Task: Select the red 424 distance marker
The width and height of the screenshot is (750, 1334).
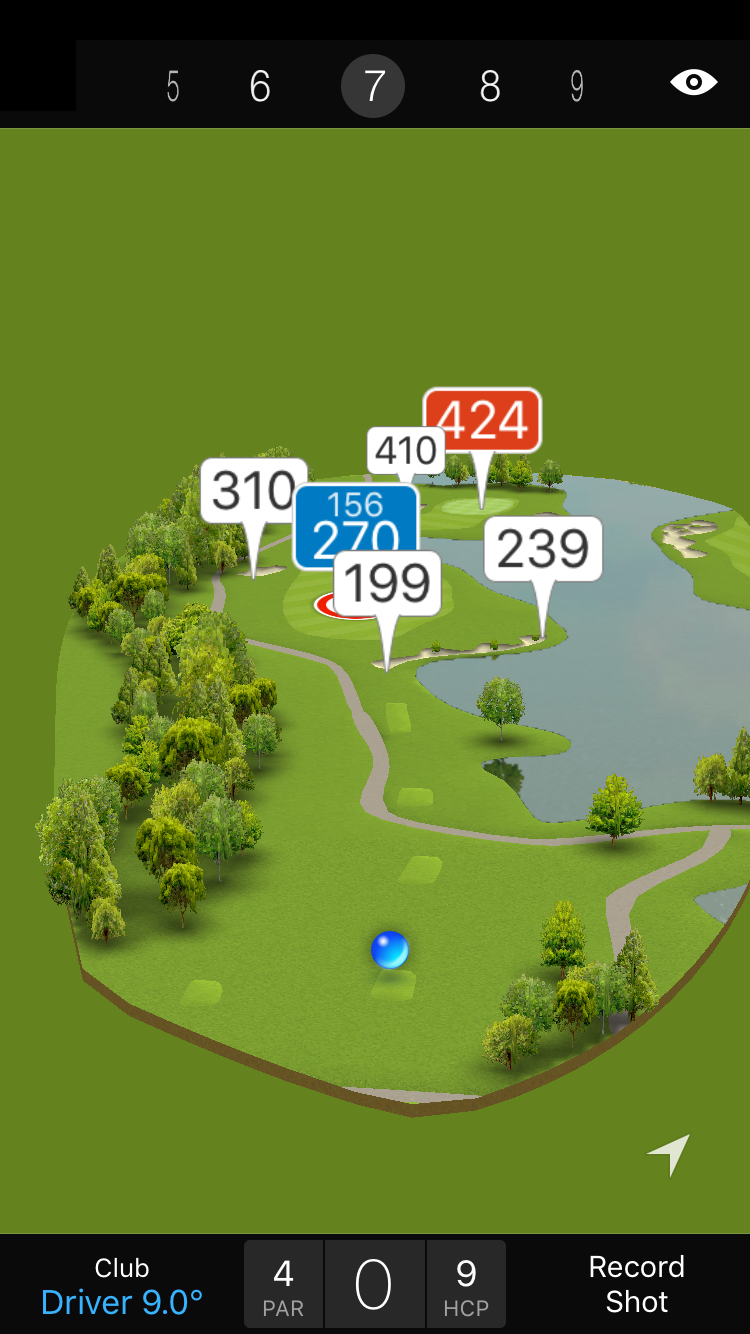Action: pos(482,420)
